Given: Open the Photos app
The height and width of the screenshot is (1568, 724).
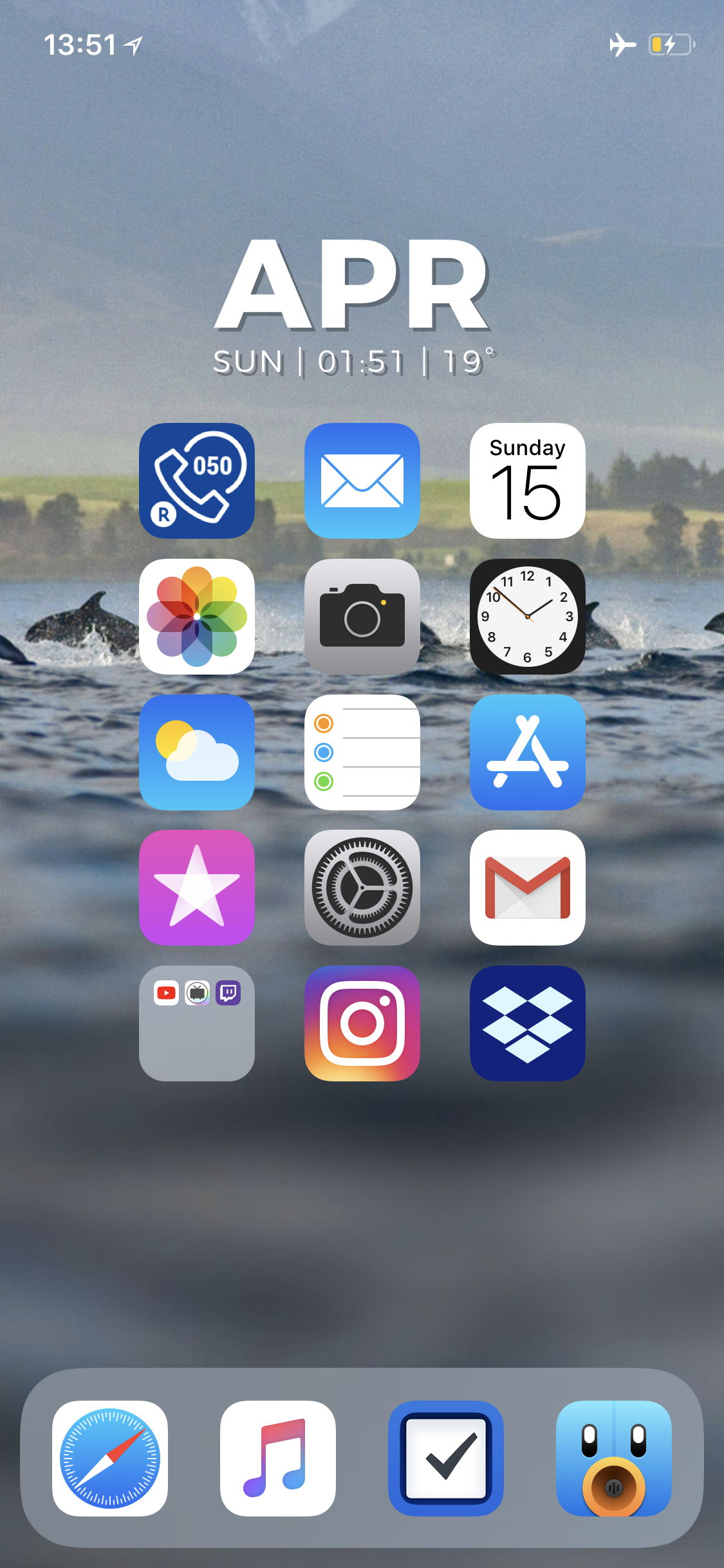Looking at the screenshot, I should point(197,617).
